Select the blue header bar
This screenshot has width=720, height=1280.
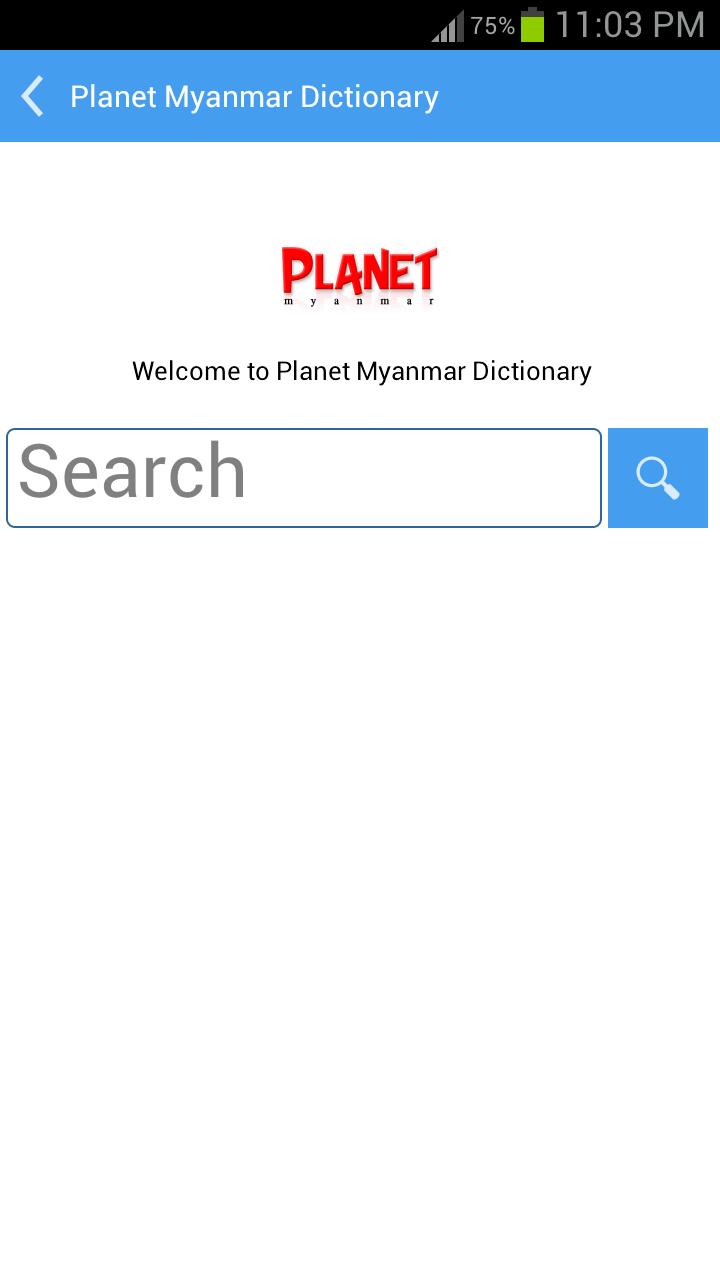[550, 96]
